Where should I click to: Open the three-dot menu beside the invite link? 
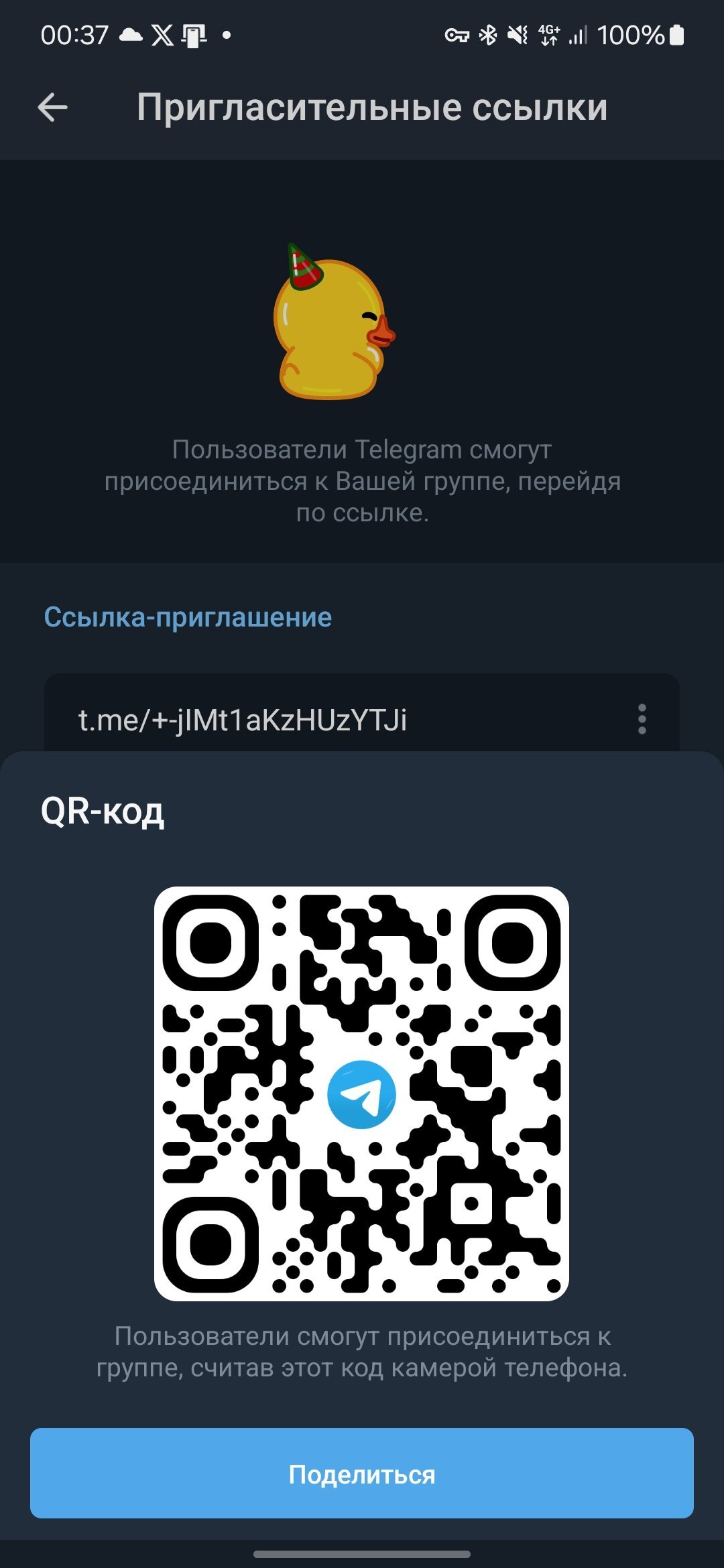pyautogui.click(x=642, y=719)
